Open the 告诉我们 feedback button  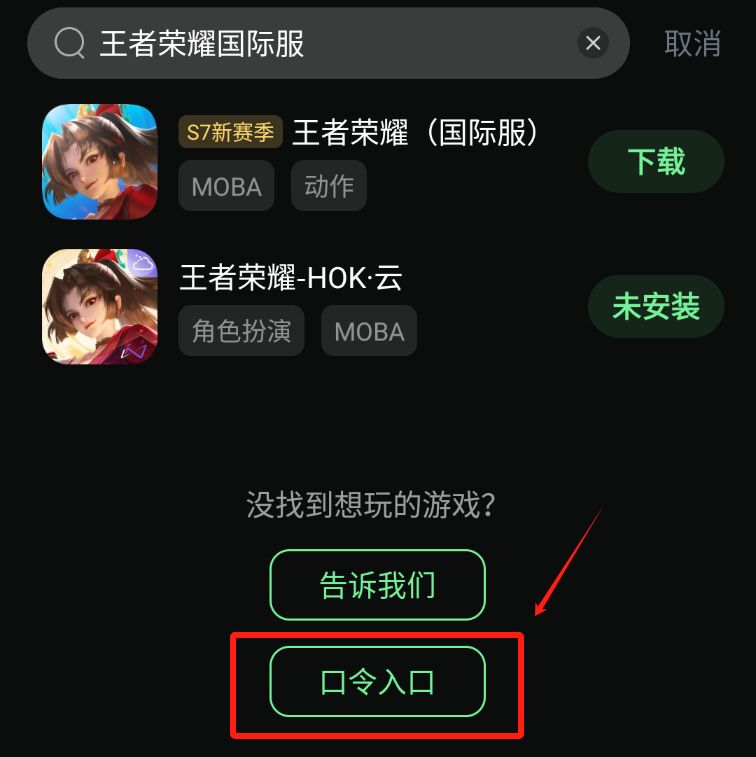pos(377,585)
